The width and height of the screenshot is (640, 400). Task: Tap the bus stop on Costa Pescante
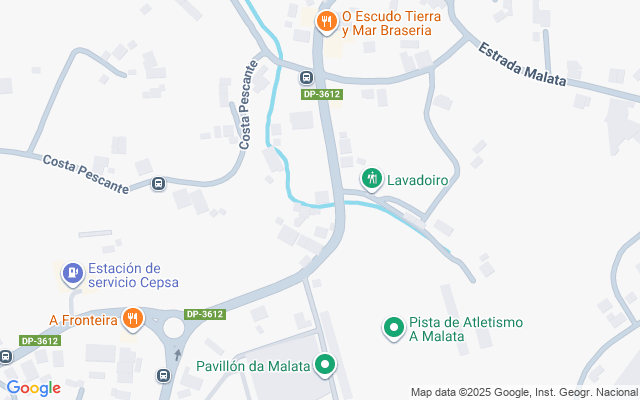pos(158,183)
